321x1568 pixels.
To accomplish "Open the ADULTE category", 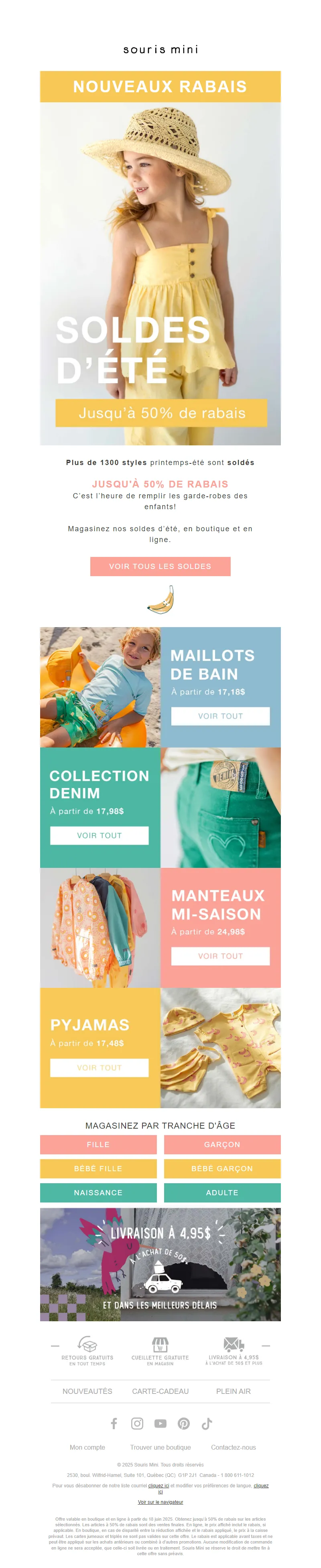I will [222, 1192].
